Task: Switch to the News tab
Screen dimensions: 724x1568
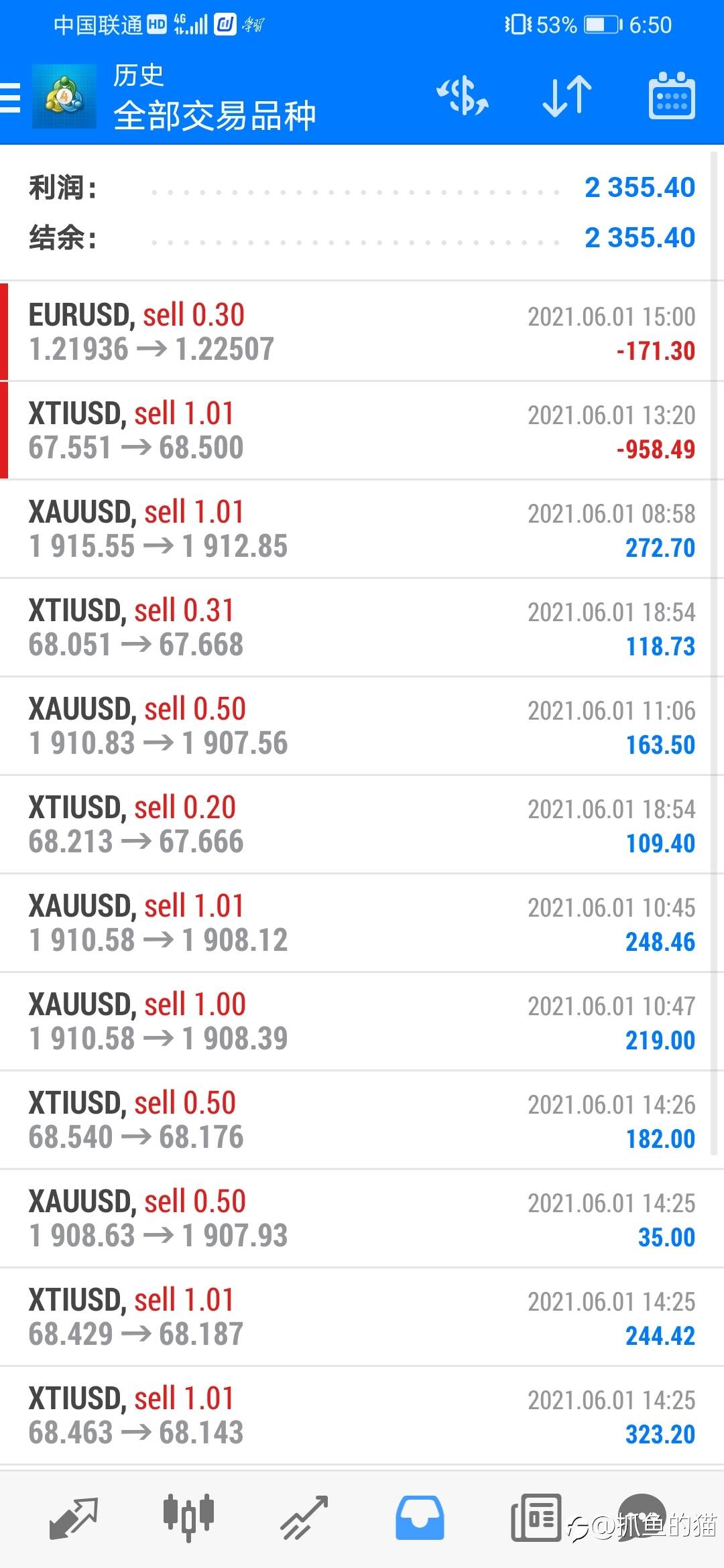Action: coord(536,1518)
